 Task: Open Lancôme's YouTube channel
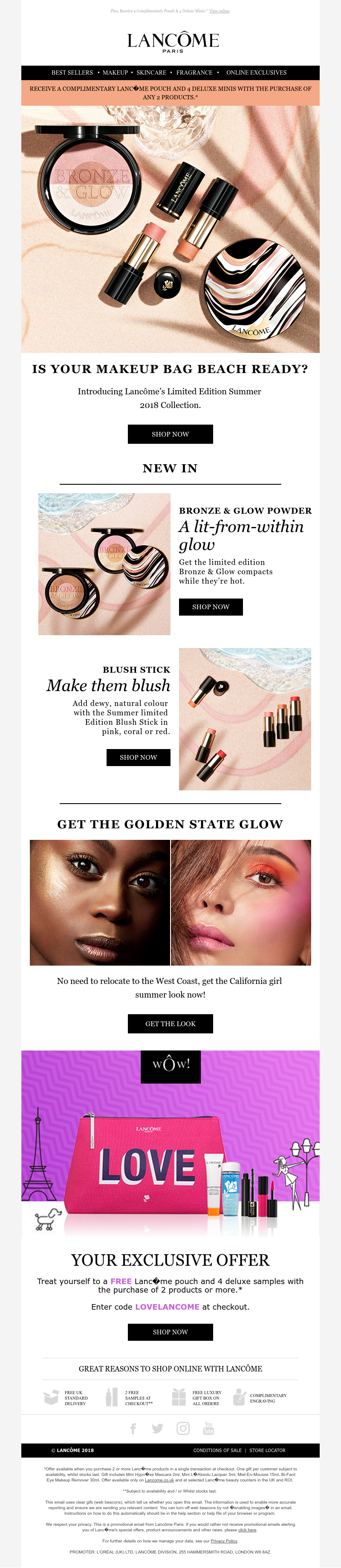[x=209, y=1429]
